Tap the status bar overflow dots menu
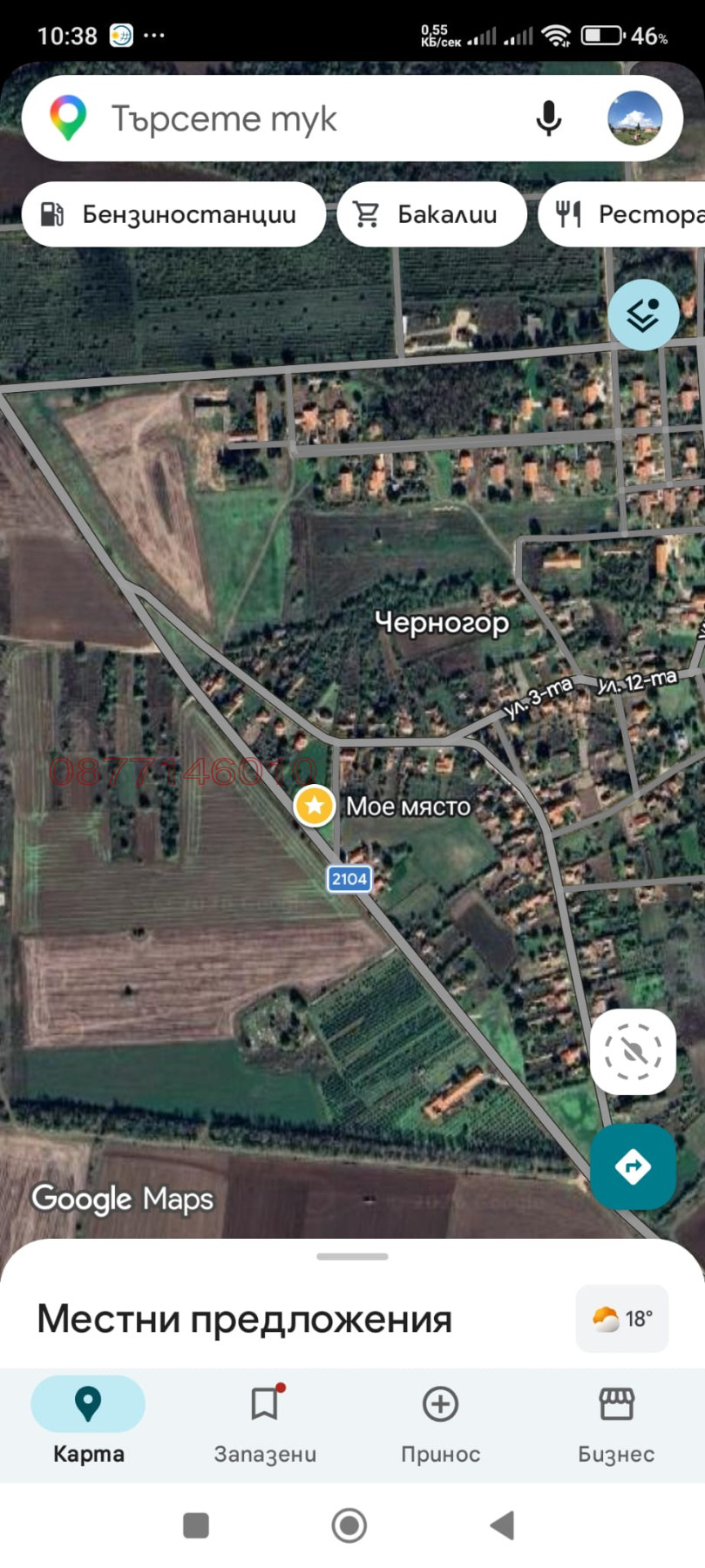Image resolution: width=705 pixels, height=1568 pixels. coord(154,35)
